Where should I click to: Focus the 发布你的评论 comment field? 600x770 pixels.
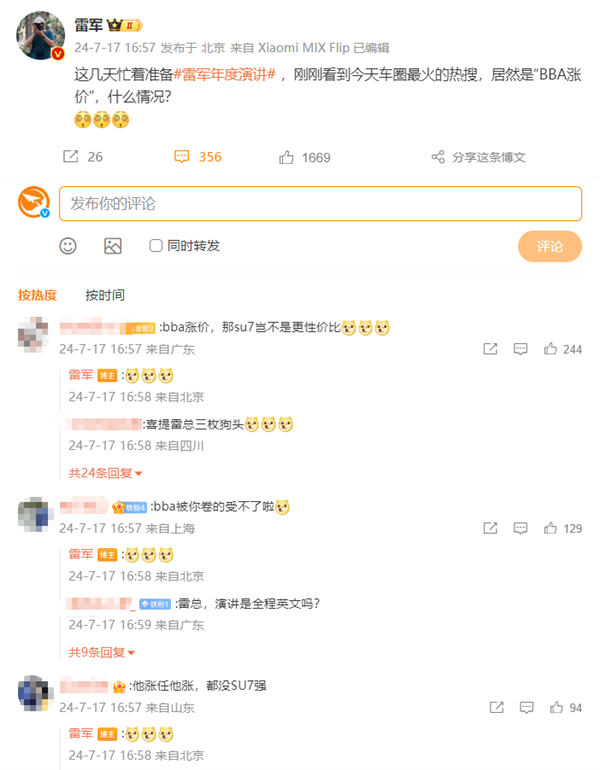[320, 203]
